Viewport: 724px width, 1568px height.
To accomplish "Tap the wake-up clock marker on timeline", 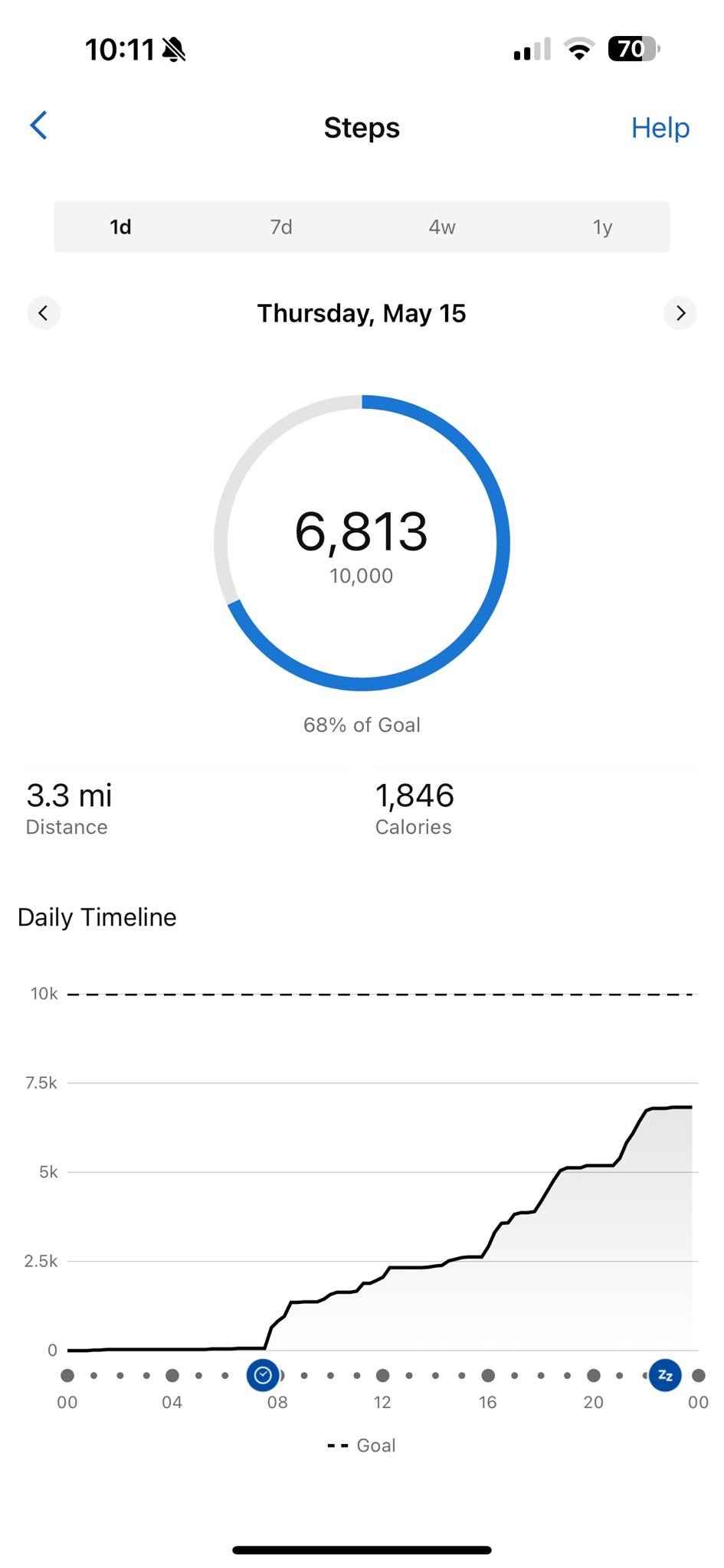I will pyautogui.click(x=263, y=1376).
